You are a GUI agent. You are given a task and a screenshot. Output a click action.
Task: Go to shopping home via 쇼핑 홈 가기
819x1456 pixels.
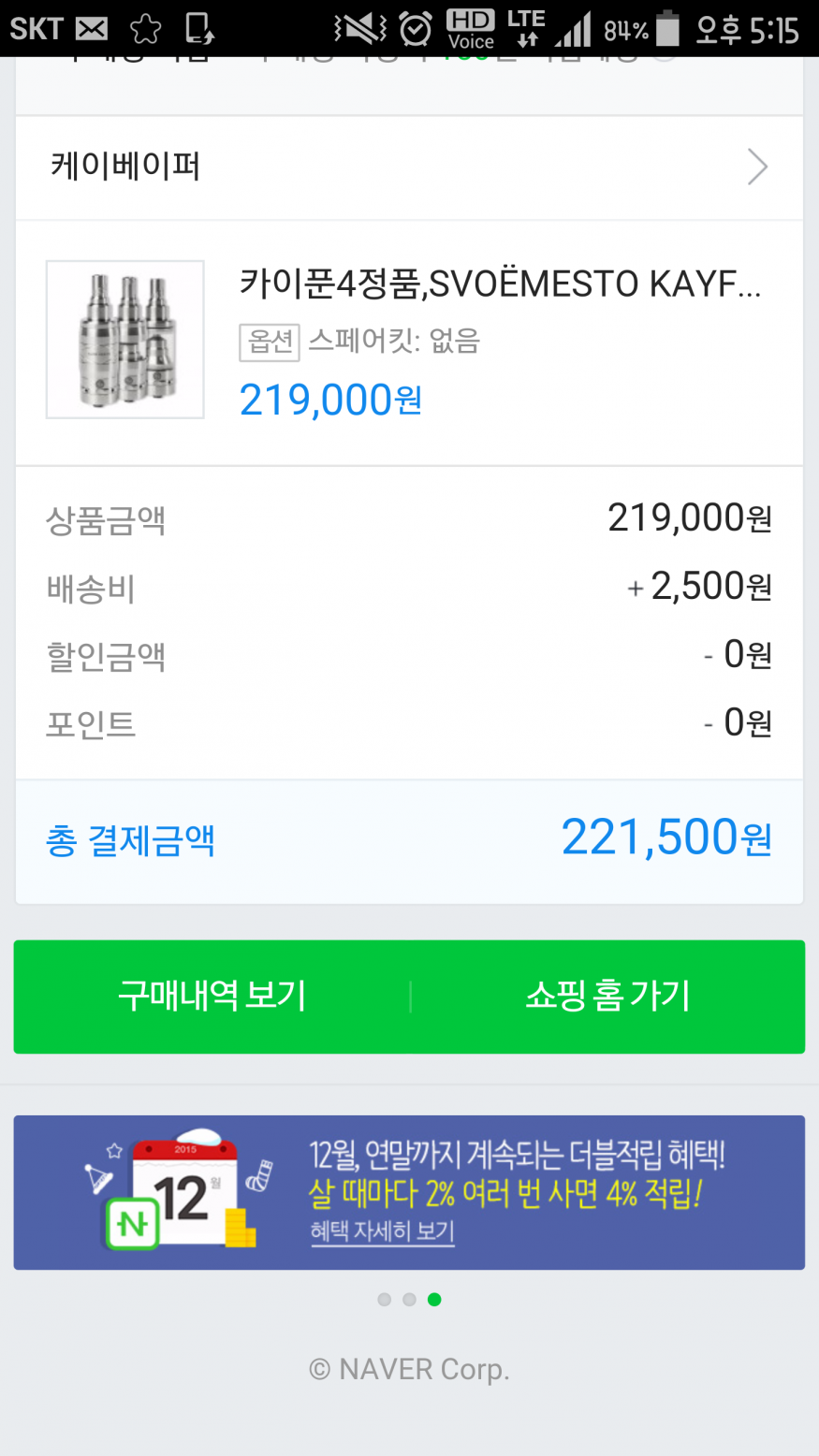coord(607,997)
